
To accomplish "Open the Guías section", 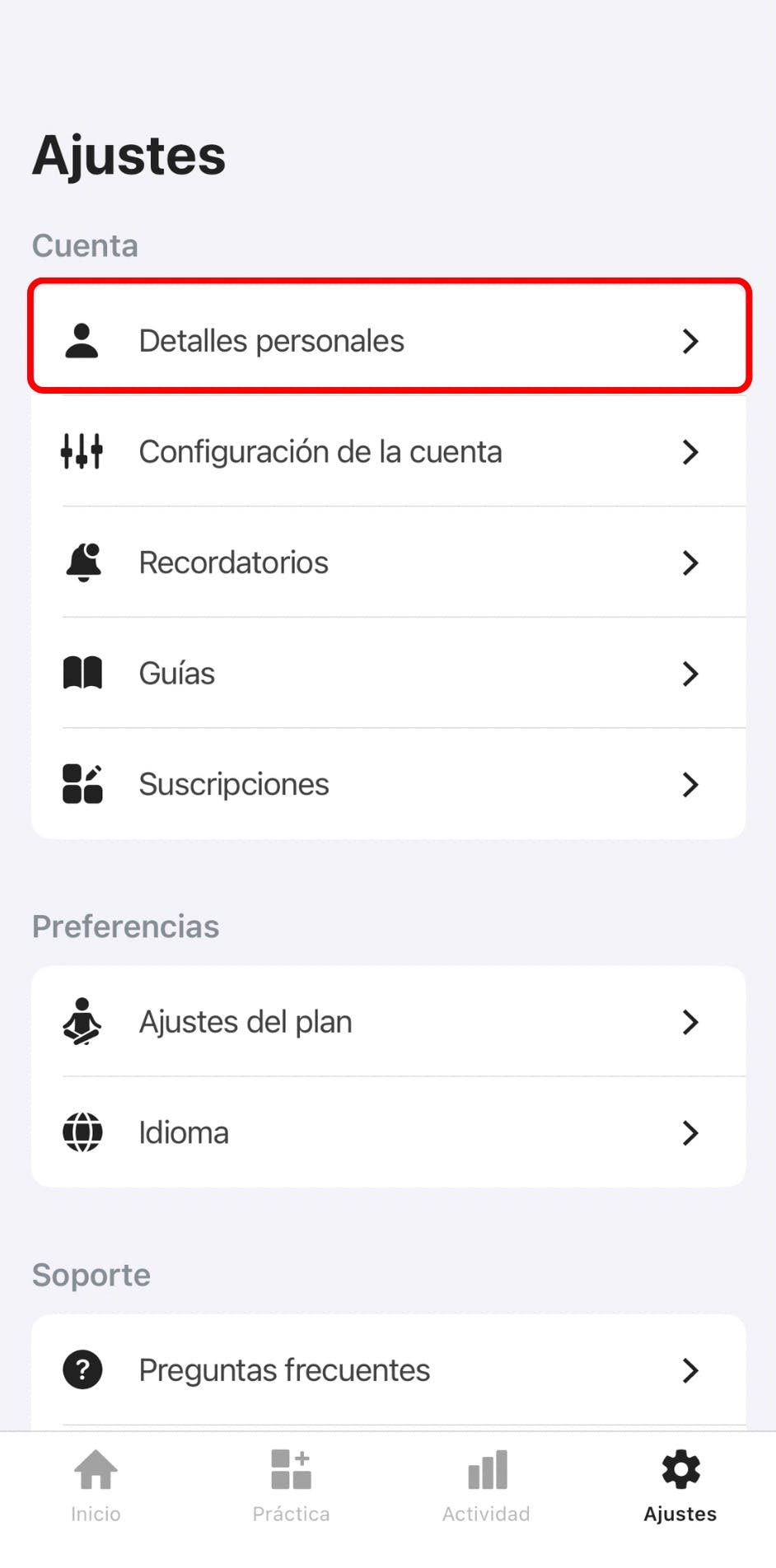I will tap(388, 673).
